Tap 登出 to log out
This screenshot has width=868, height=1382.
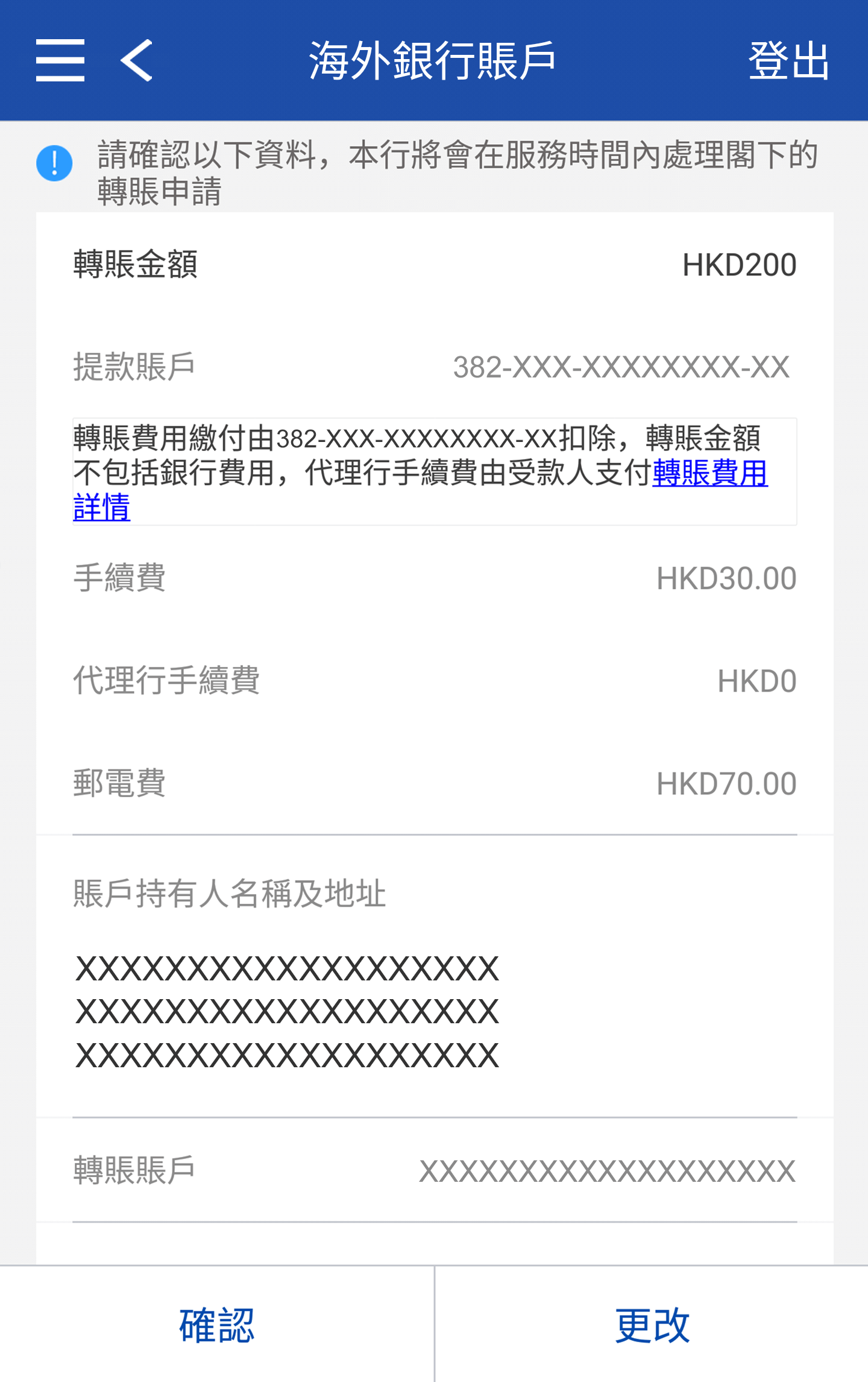[788, 60]
